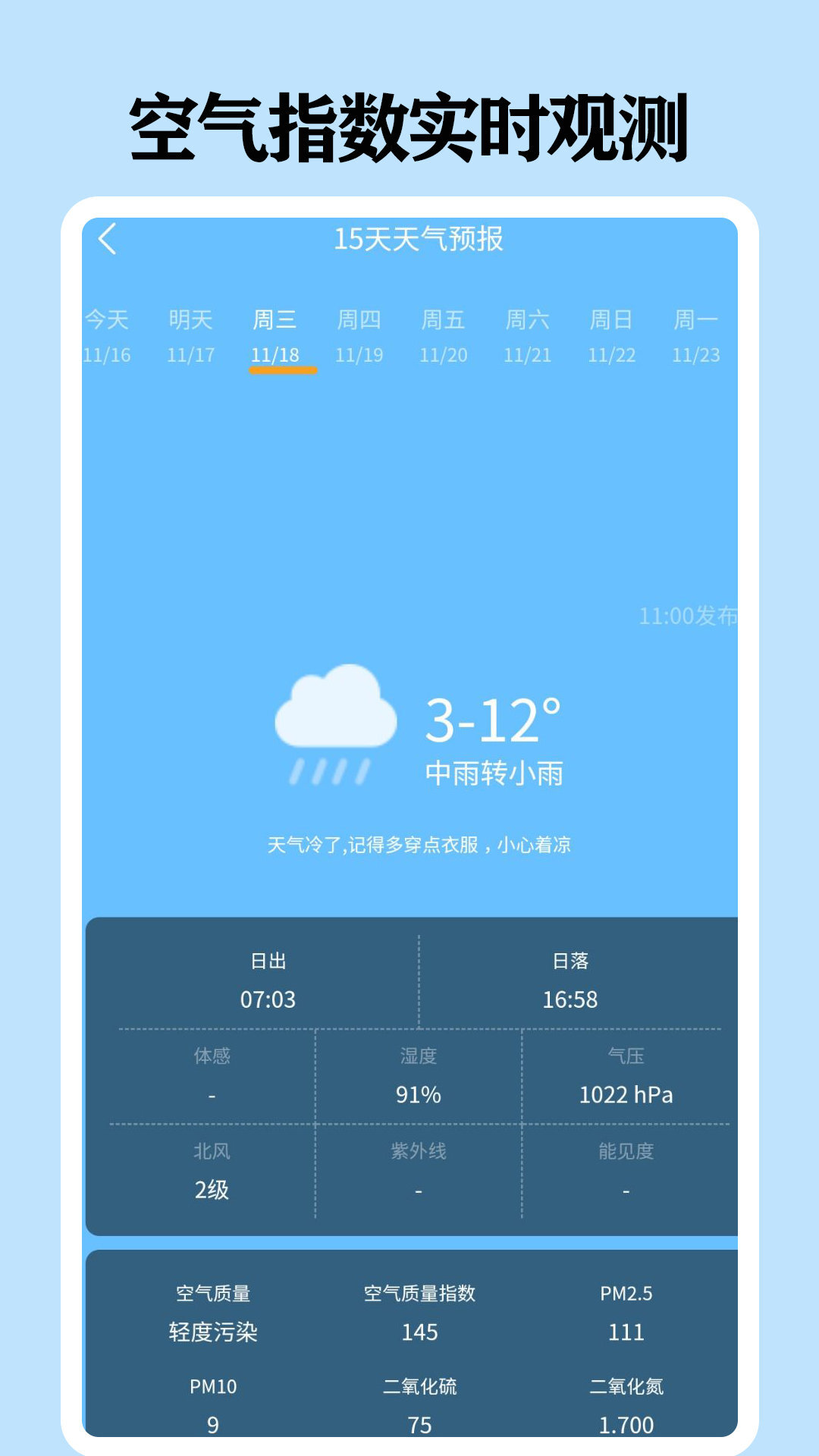Switch to the 今天 11/16 tab
Screen dimensions: 819x1456
point(106,334)
